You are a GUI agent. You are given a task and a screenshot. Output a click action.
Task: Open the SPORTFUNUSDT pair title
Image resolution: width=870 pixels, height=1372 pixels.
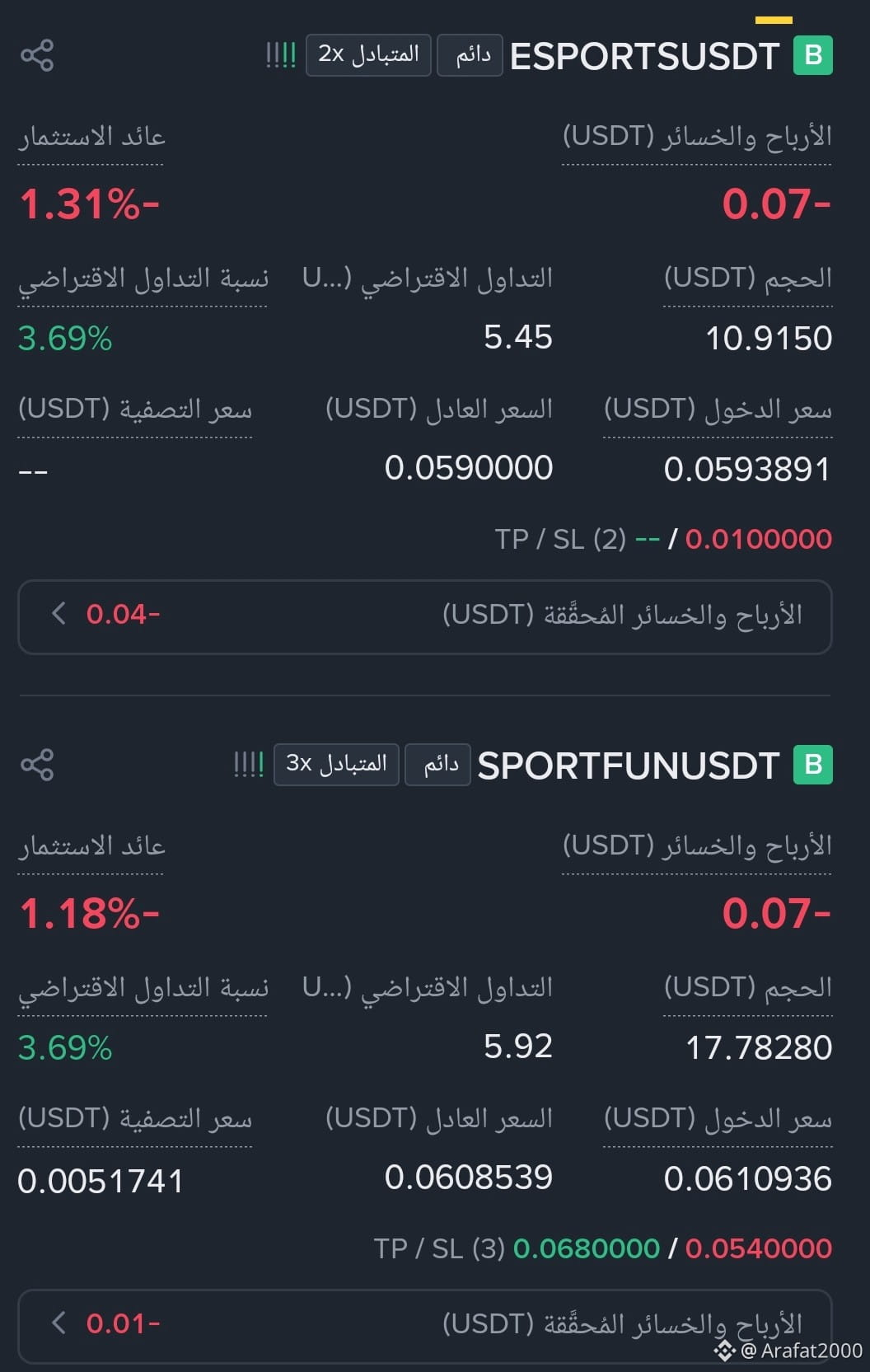pos(629,766)
